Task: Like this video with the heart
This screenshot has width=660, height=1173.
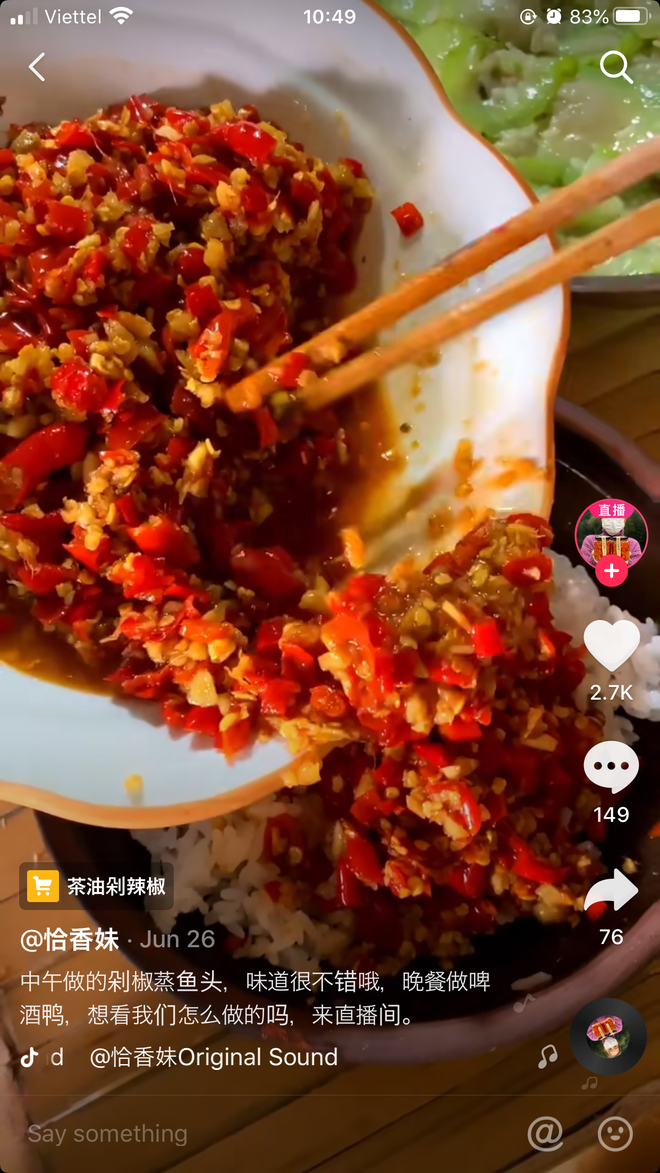Action: [x=611, y=646]
